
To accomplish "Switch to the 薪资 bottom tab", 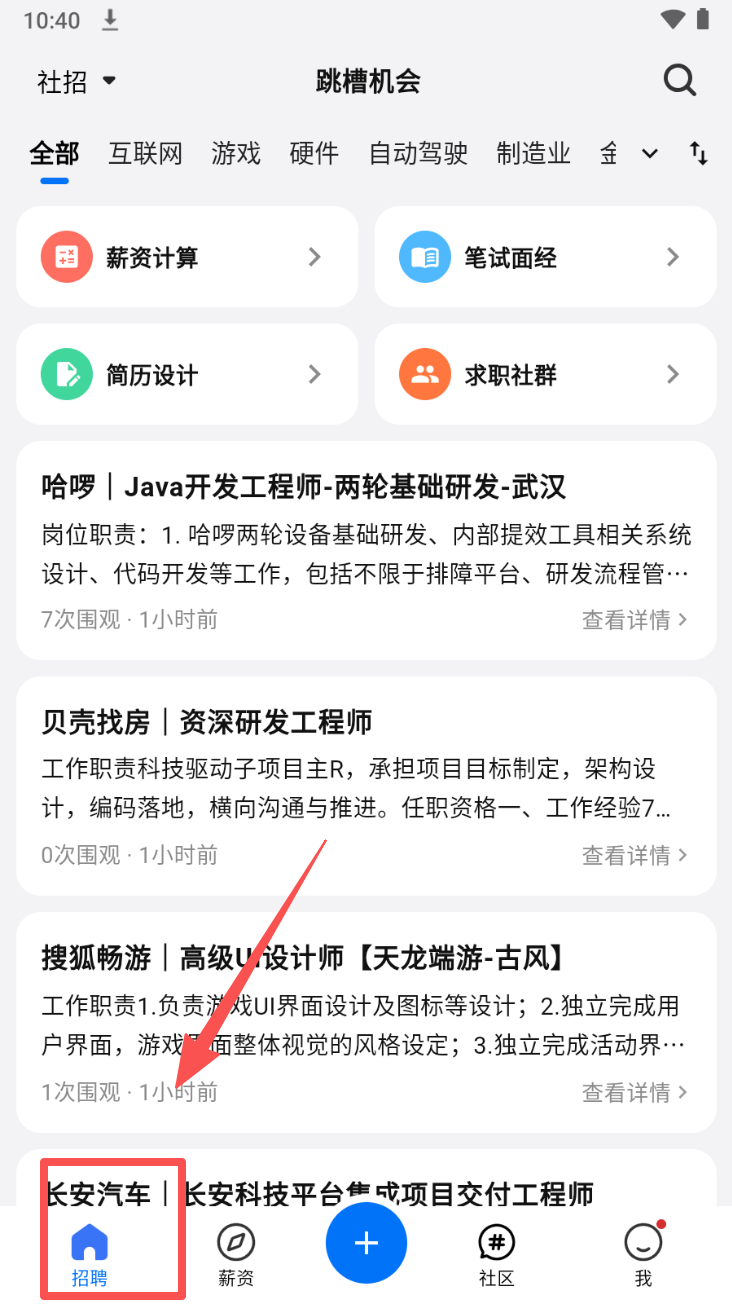I will click(236, 1255).
